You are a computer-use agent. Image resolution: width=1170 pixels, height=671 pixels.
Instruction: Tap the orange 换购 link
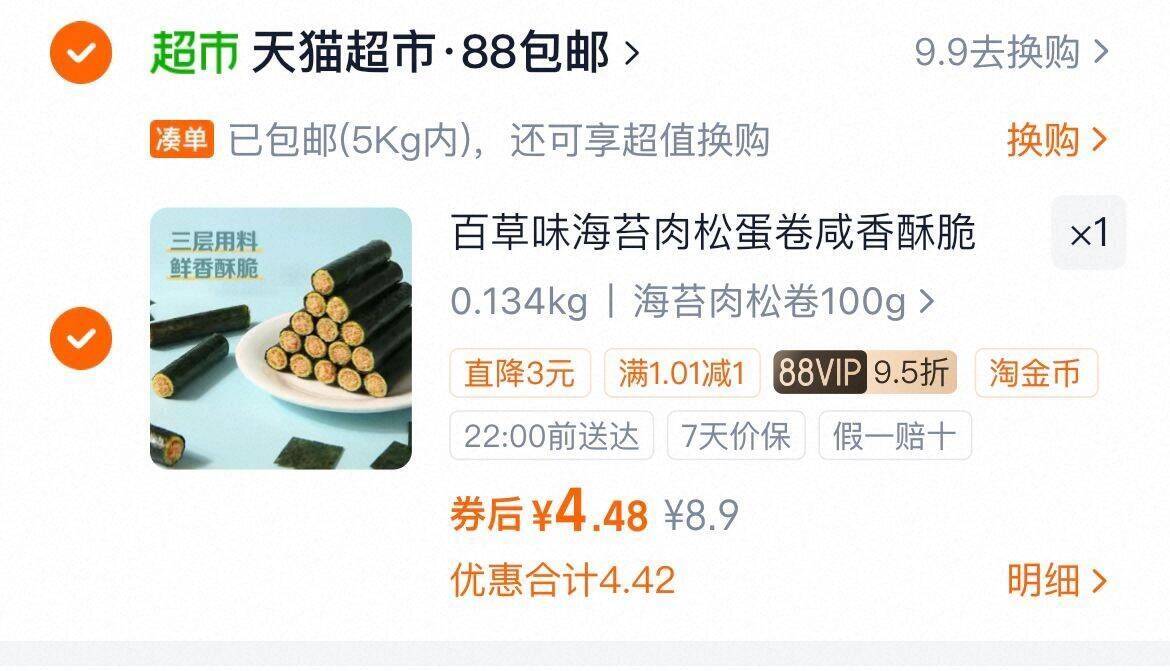click(1056, 140)
